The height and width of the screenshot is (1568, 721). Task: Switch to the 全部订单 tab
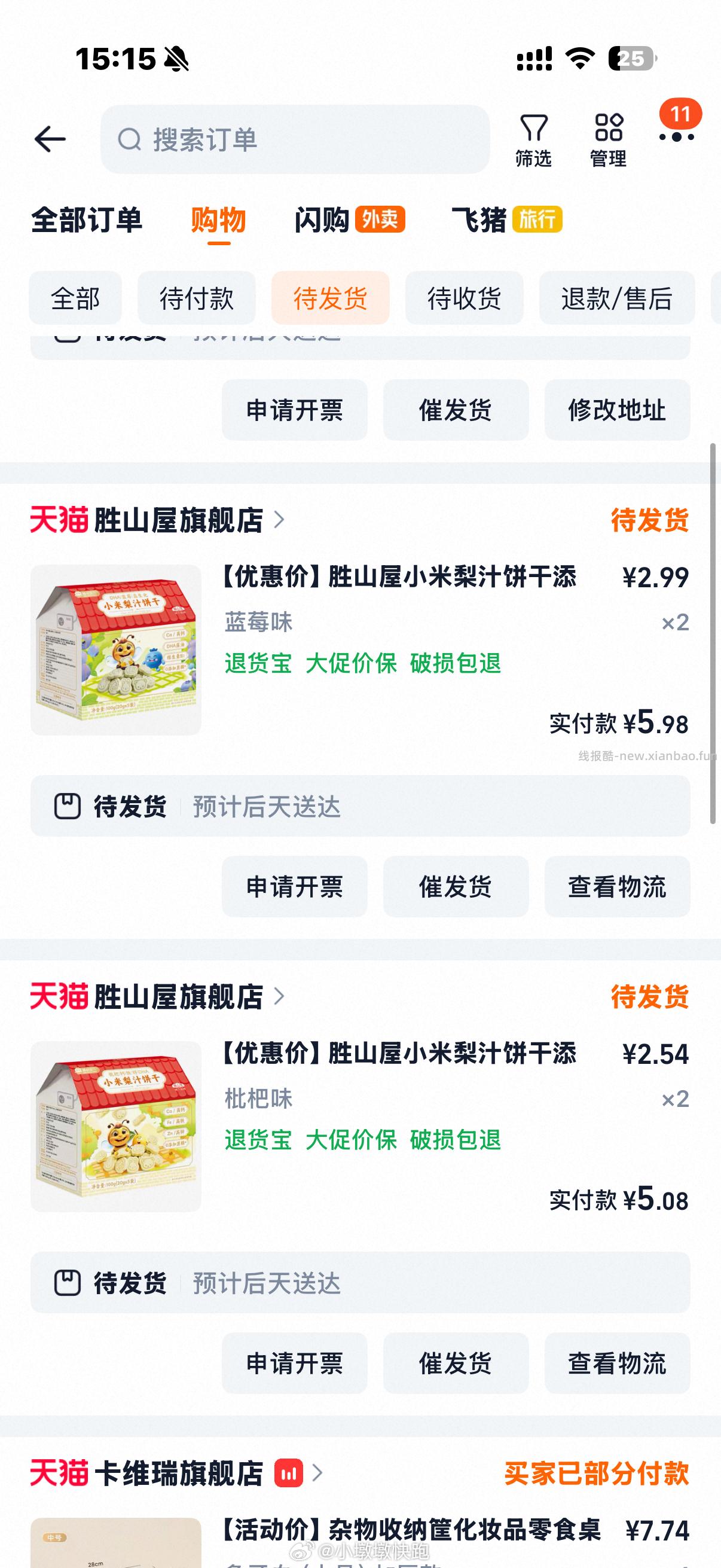(87, 221)
